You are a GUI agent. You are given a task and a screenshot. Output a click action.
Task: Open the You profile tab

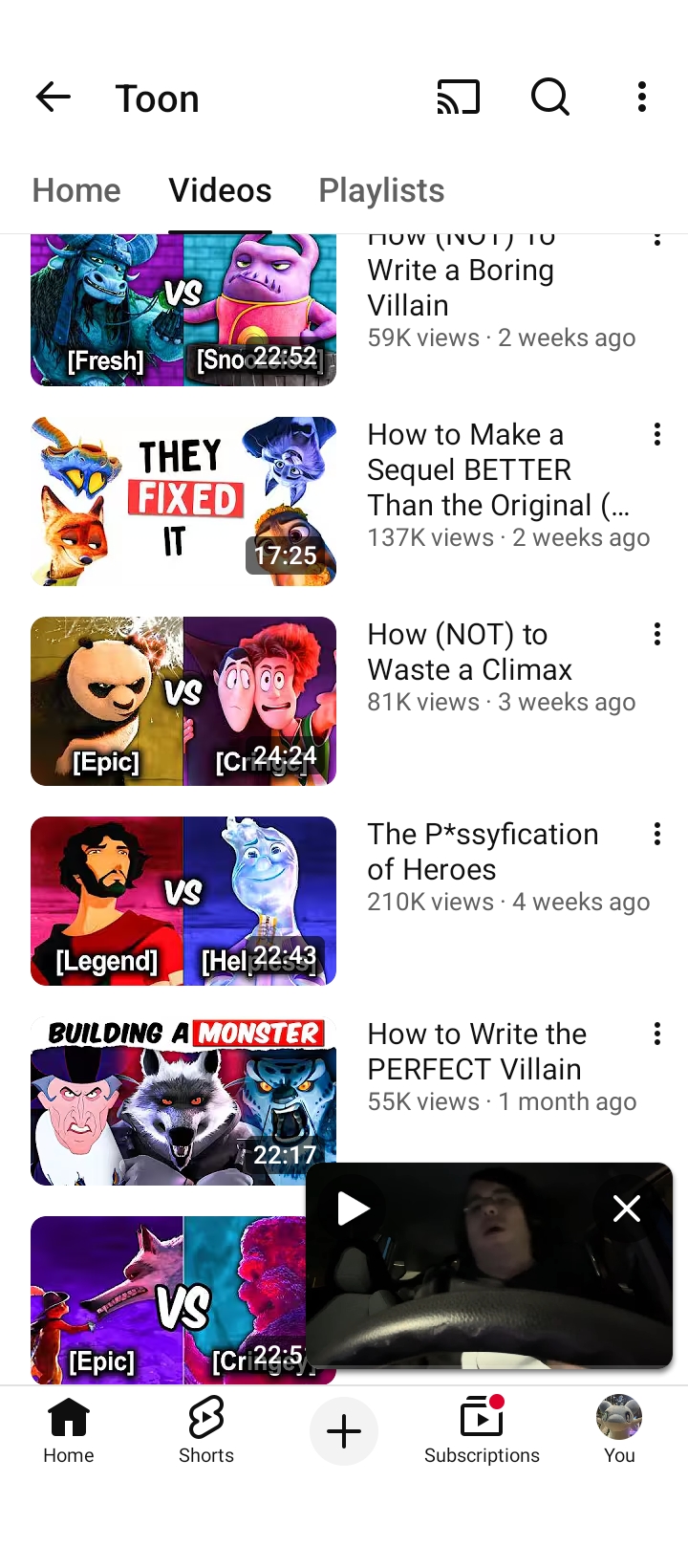(619, 1430)
